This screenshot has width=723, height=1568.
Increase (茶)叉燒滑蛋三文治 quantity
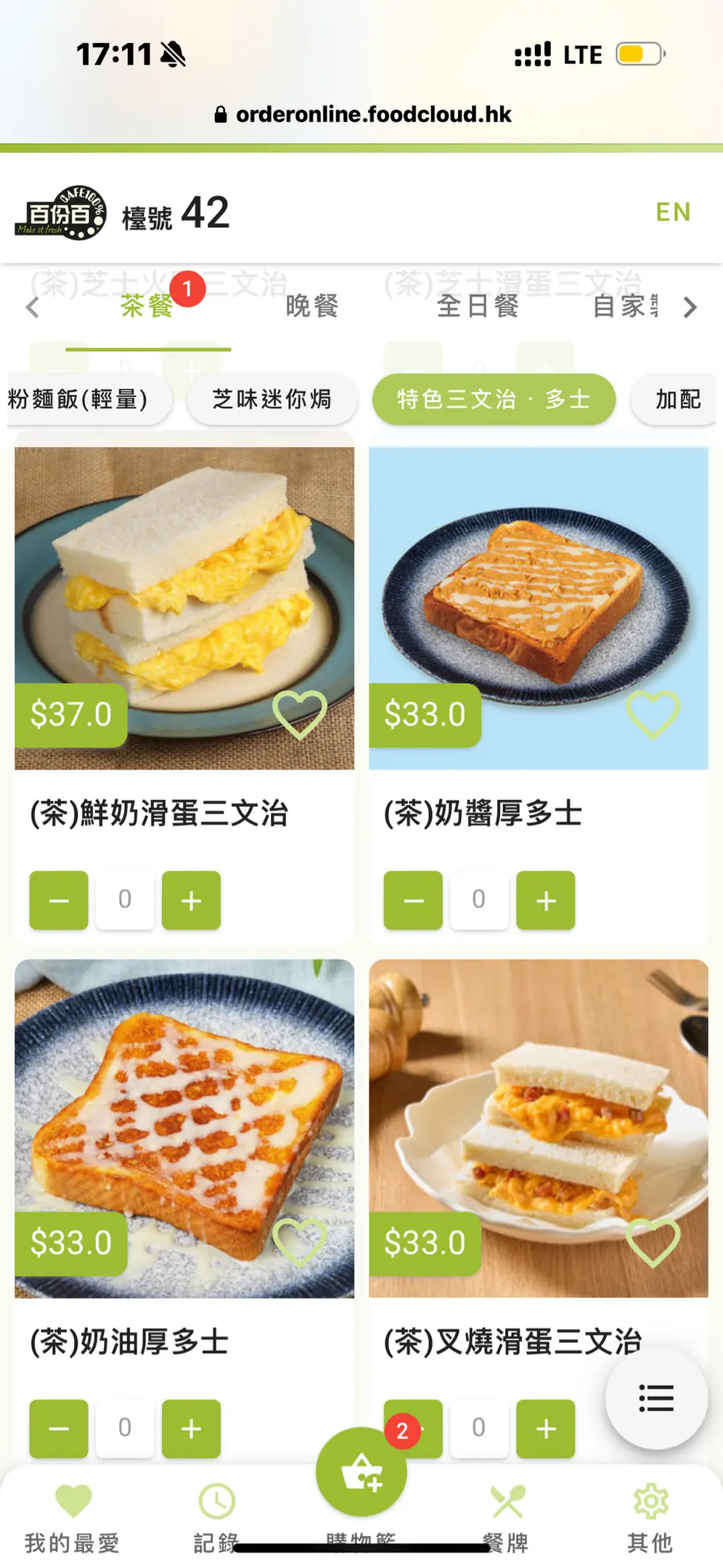(545, 1428)
